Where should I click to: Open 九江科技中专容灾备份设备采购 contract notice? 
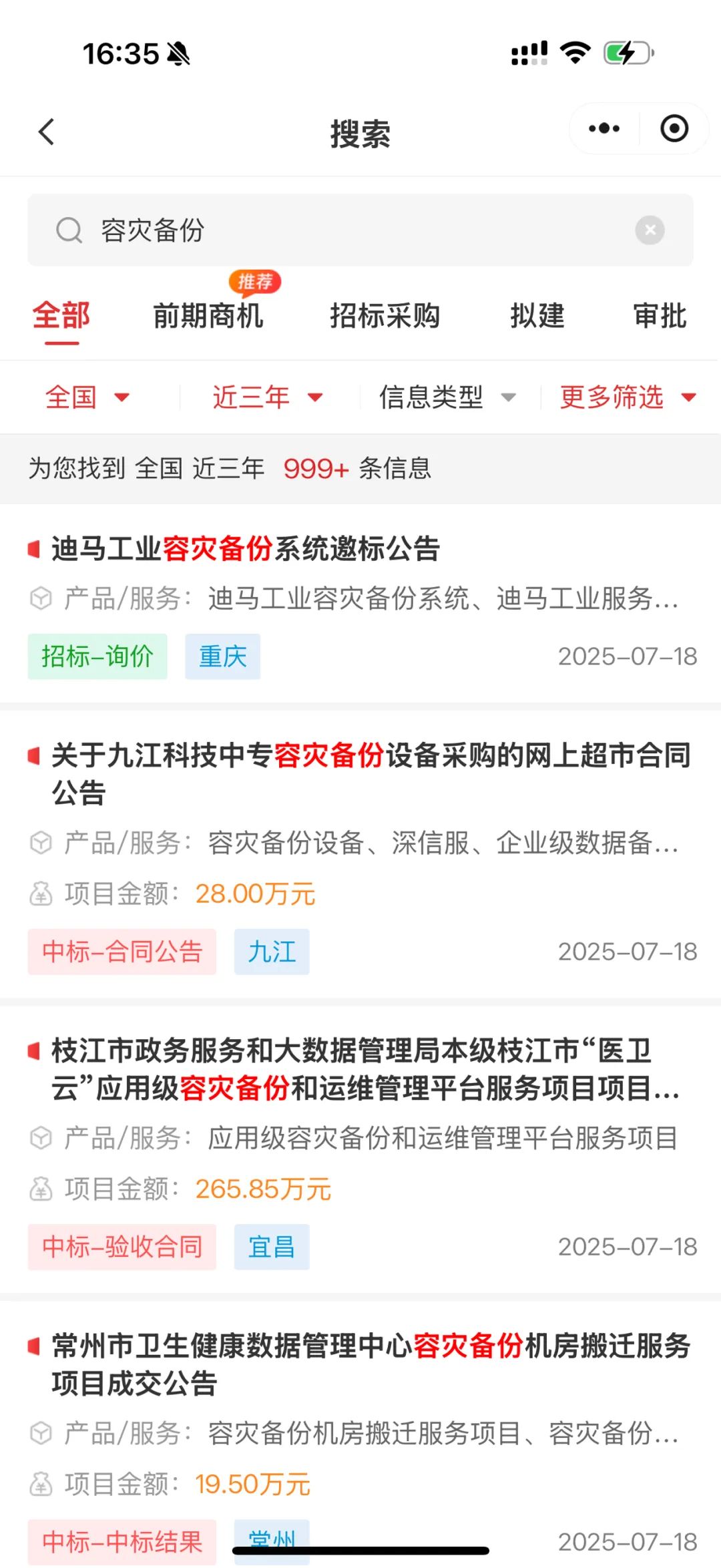[360, 855]
